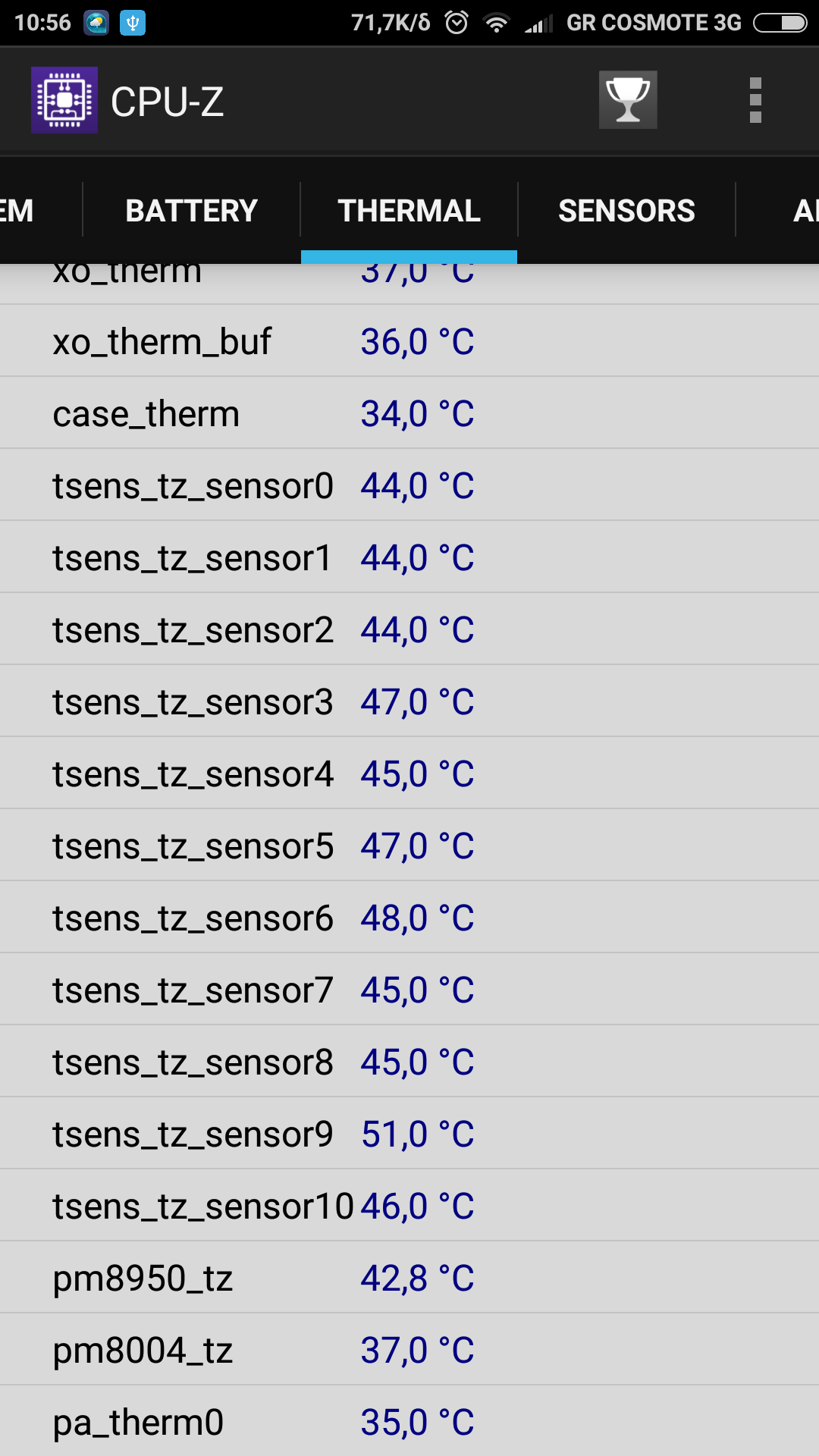Open the trophy validation icon
This screenshot has width=819, height=1456.
point(628,100)
